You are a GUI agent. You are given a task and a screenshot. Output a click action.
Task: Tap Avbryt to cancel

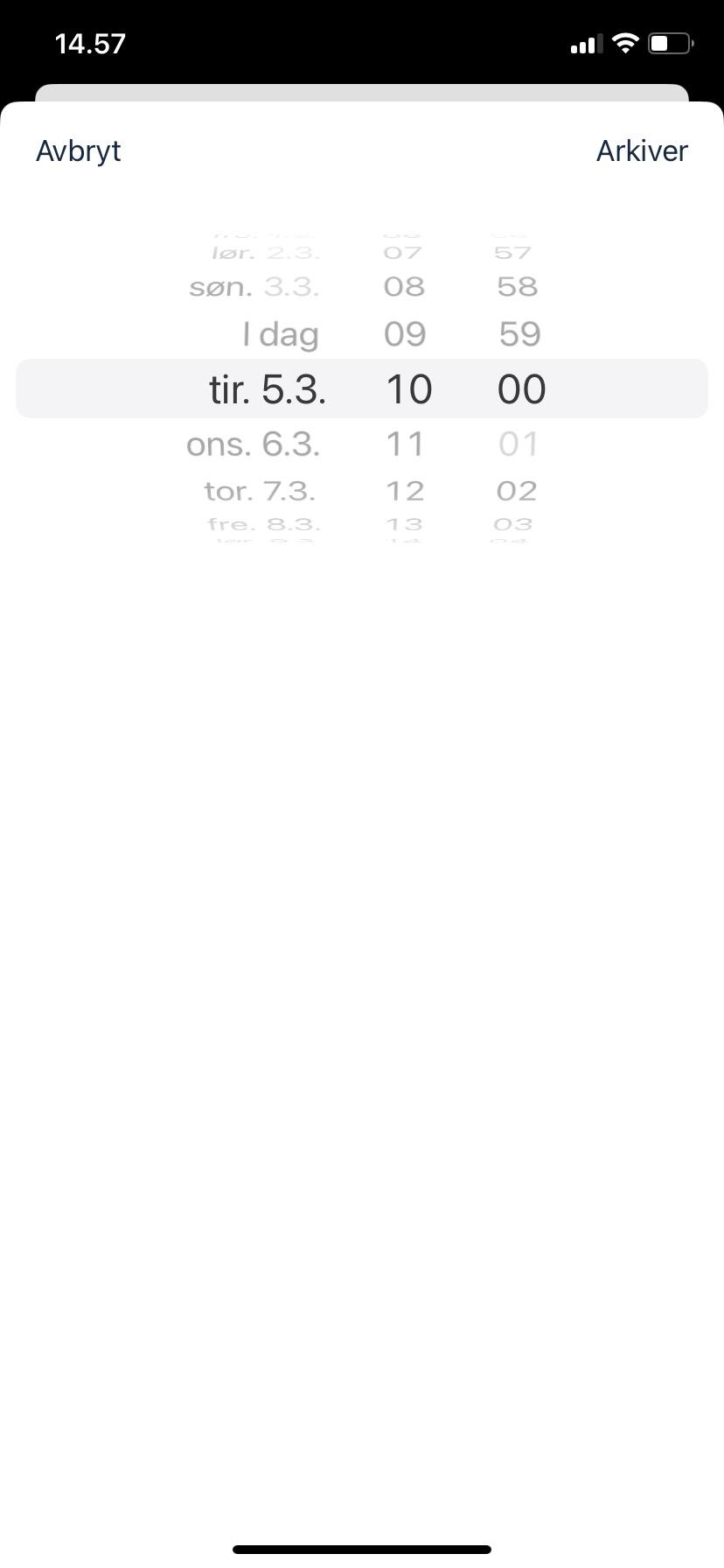[x=79, y=151]
